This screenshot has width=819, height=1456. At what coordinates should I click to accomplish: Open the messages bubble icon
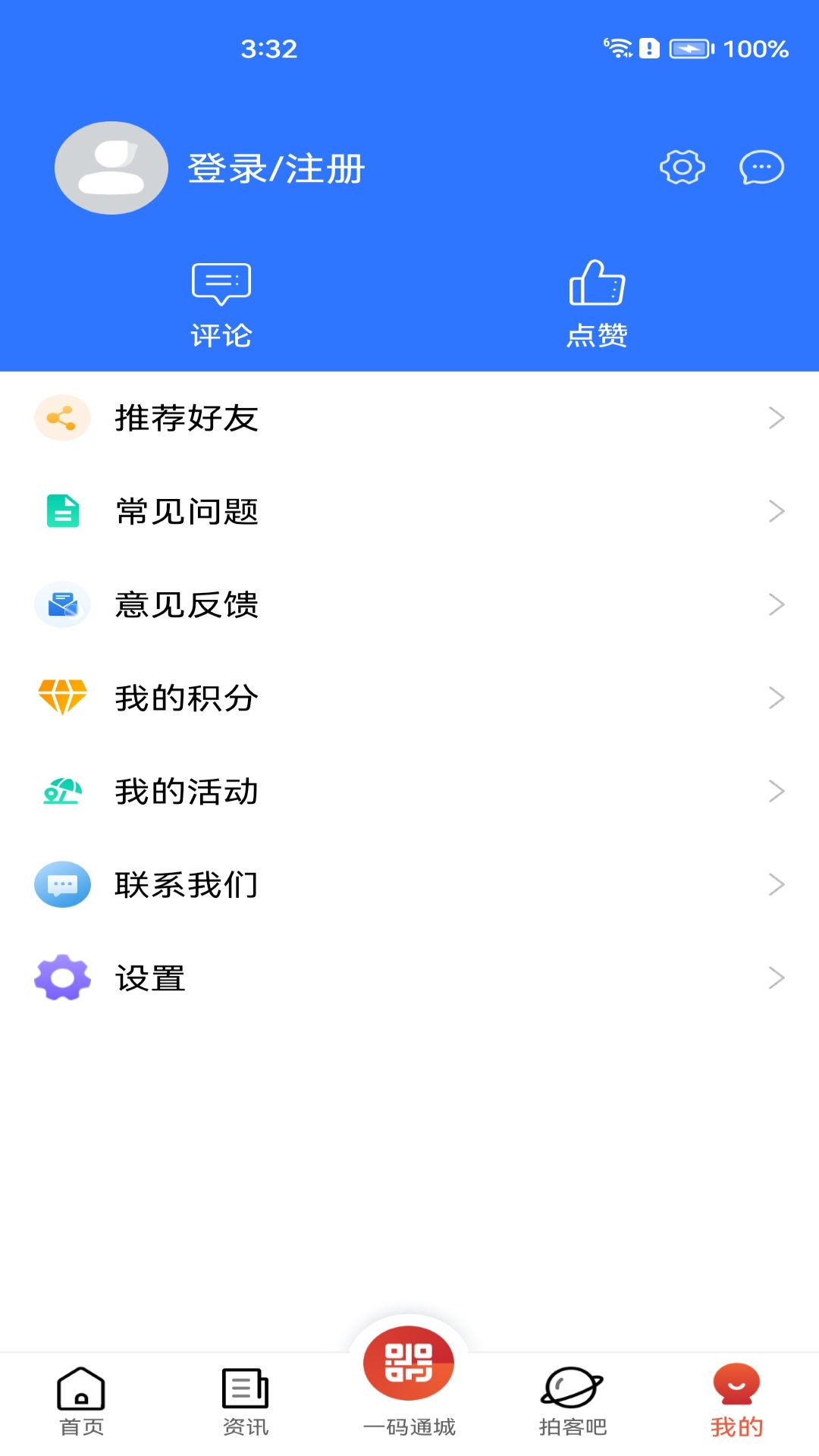pos(761,168)
